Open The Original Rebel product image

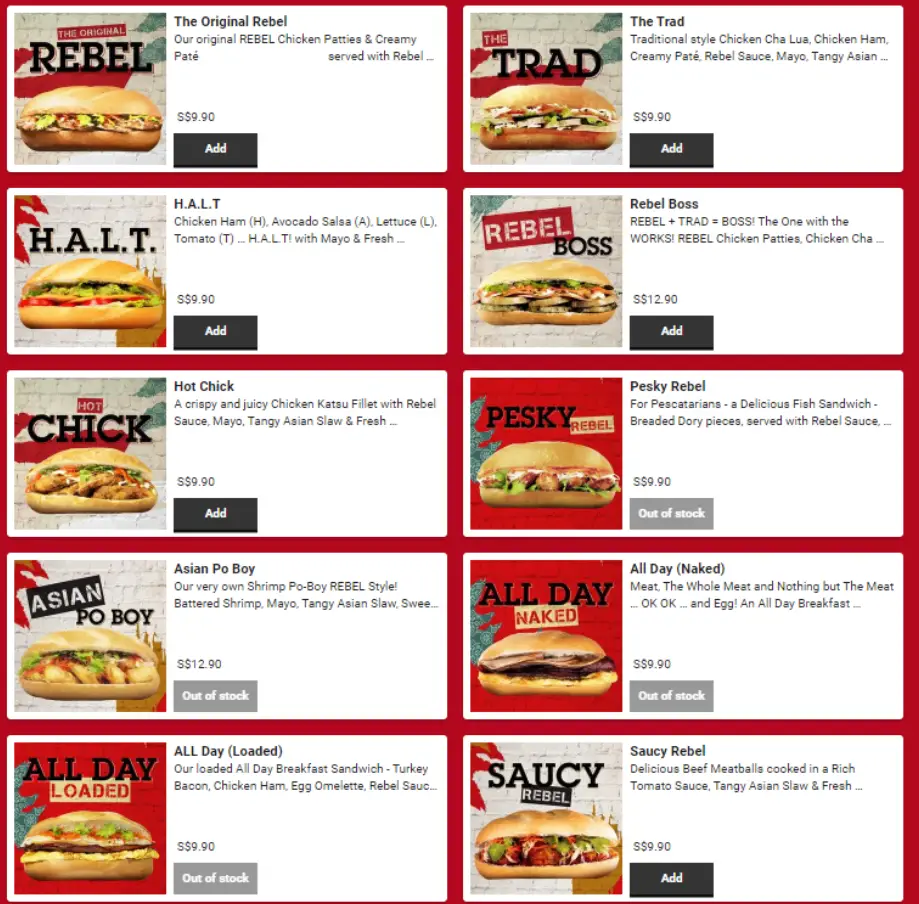click(x=90, y=88)
